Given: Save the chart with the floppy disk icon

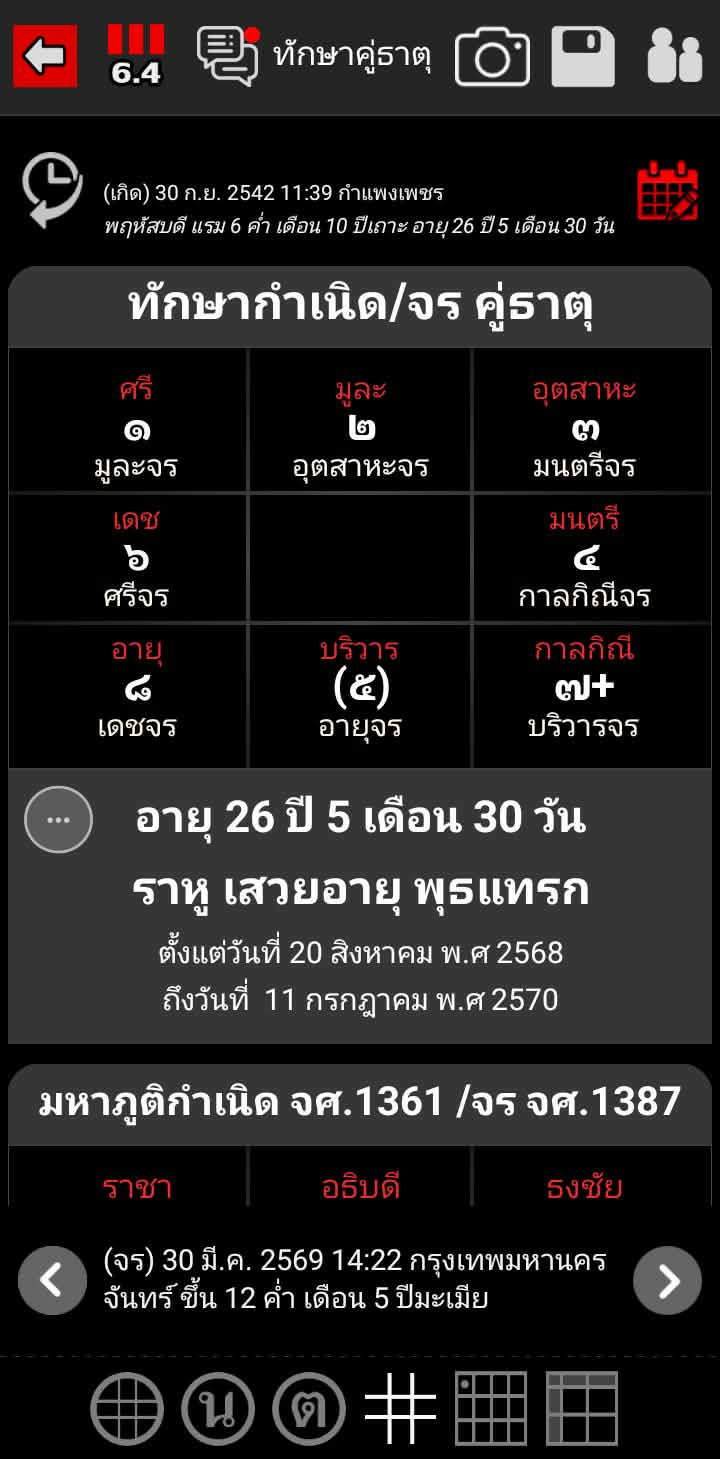Looking at the screenshot, I should [583, 56].
